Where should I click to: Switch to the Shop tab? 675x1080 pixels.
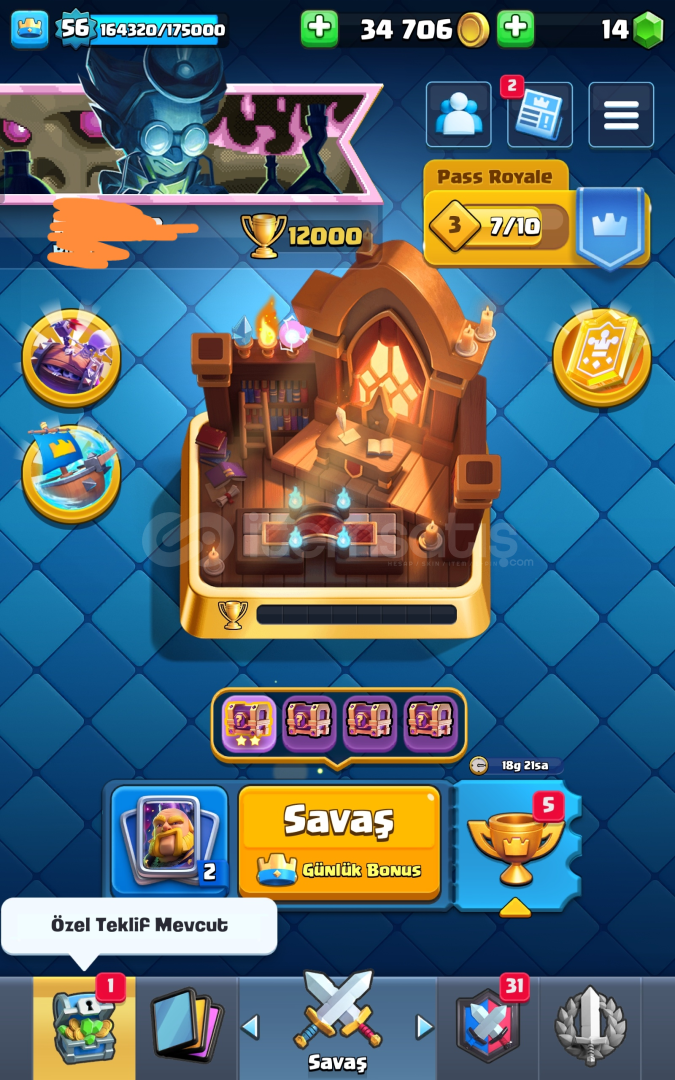tap(84, 1028)
